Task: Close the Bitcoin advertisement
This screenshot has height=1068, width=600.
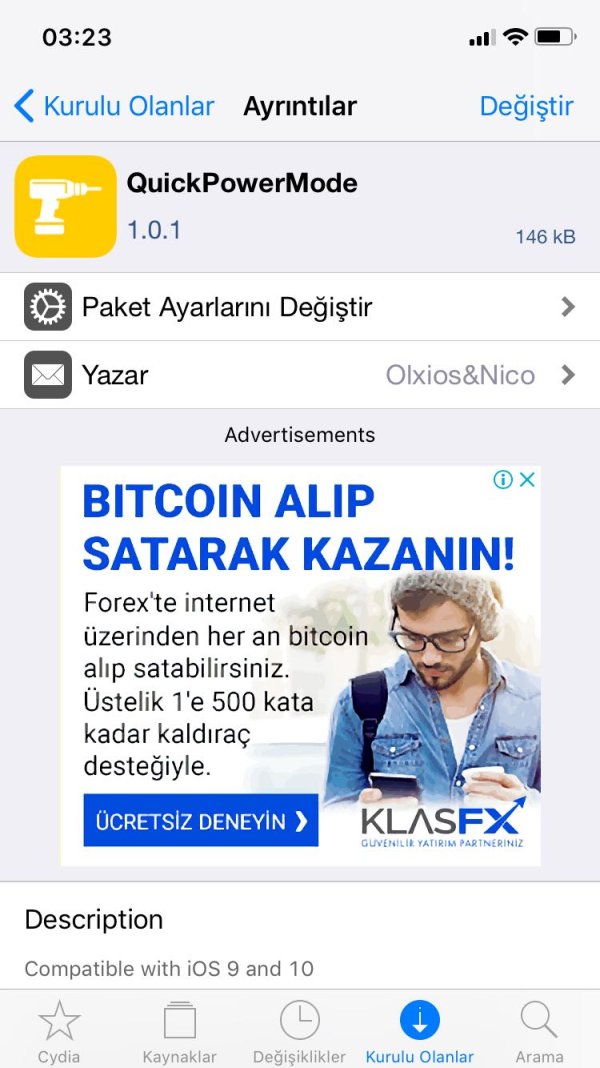Action: (x=528, y=480)
